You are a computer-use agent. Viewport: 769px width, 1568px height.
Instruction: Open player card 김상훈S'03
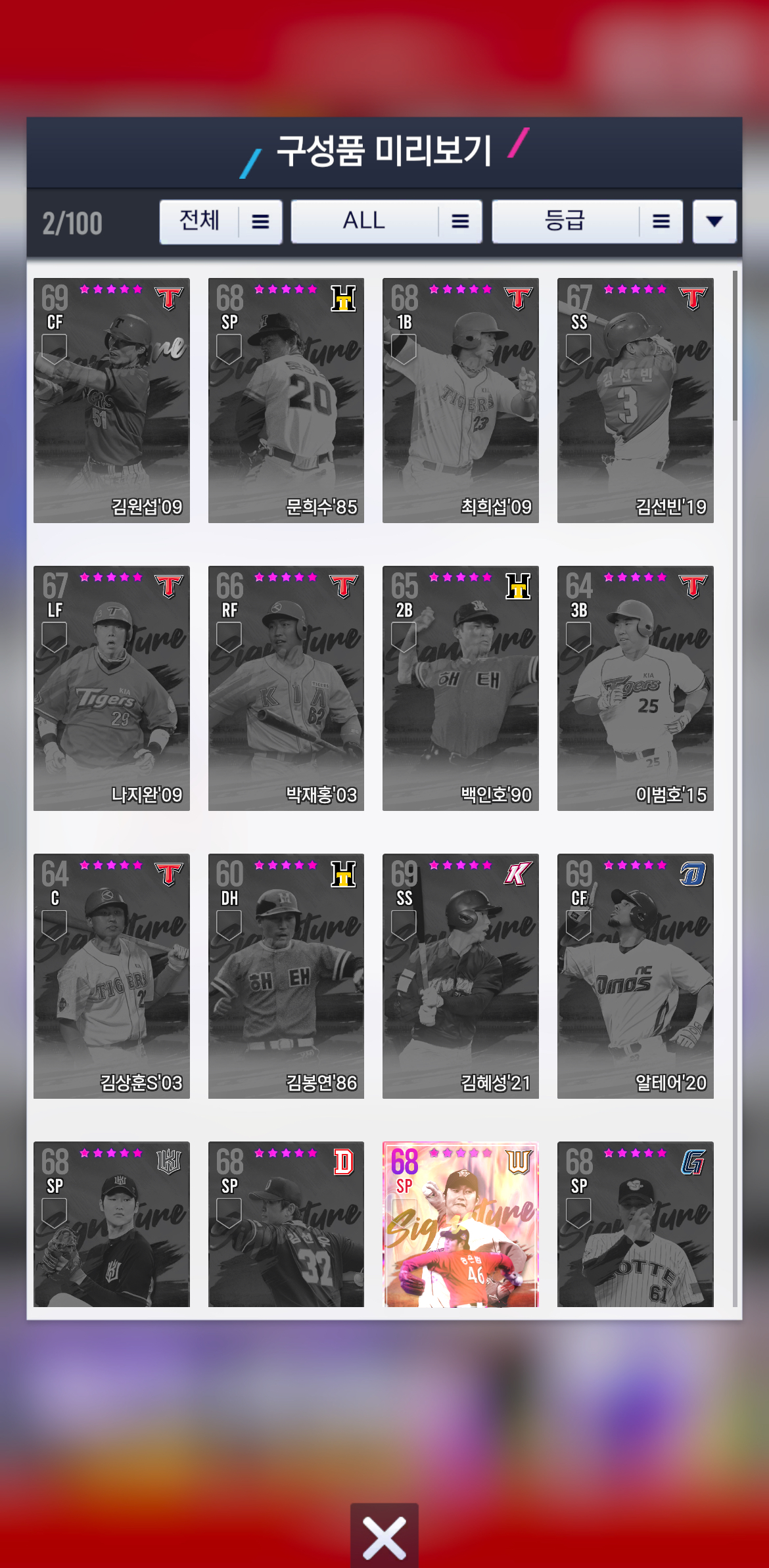(x=112, y=976)
